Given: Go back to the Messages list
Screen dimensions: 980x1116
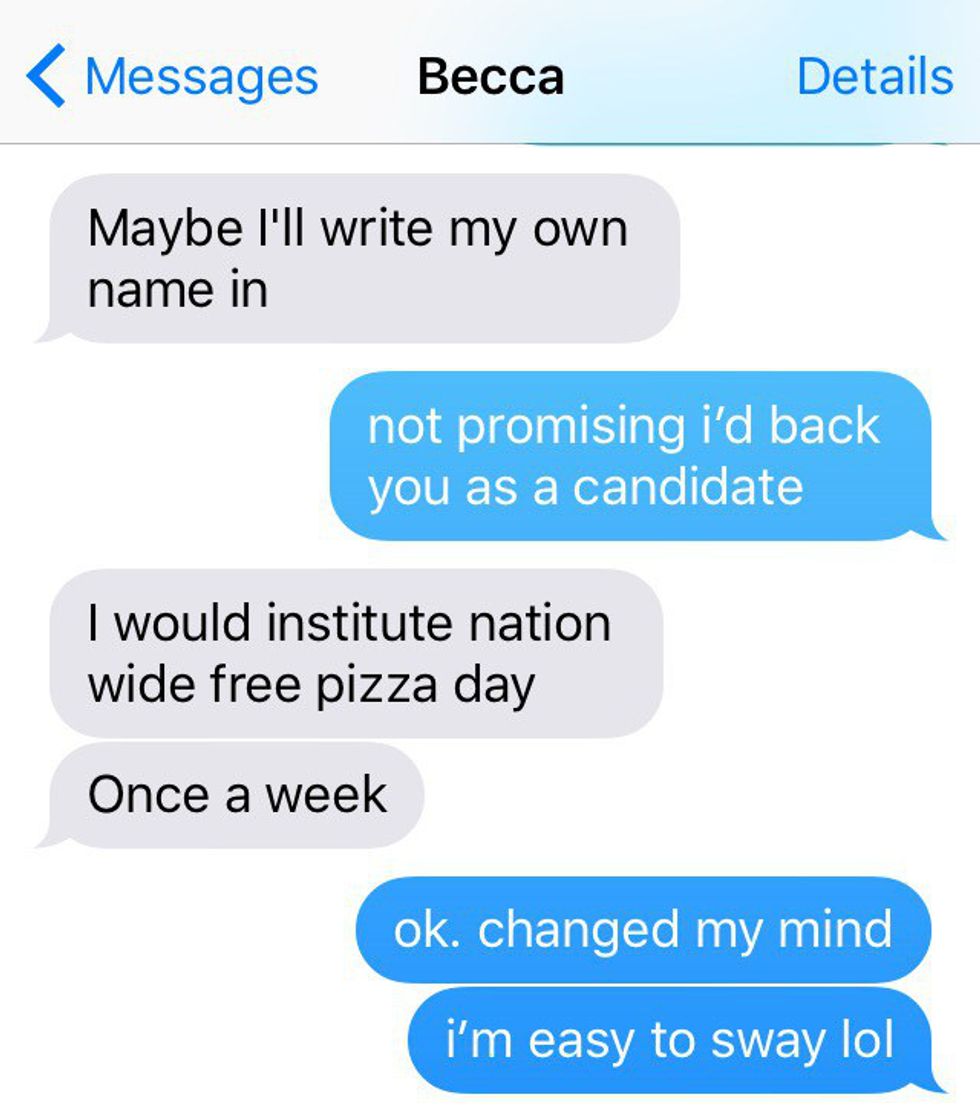Looking at the screenshot, I should click(170, 77).
